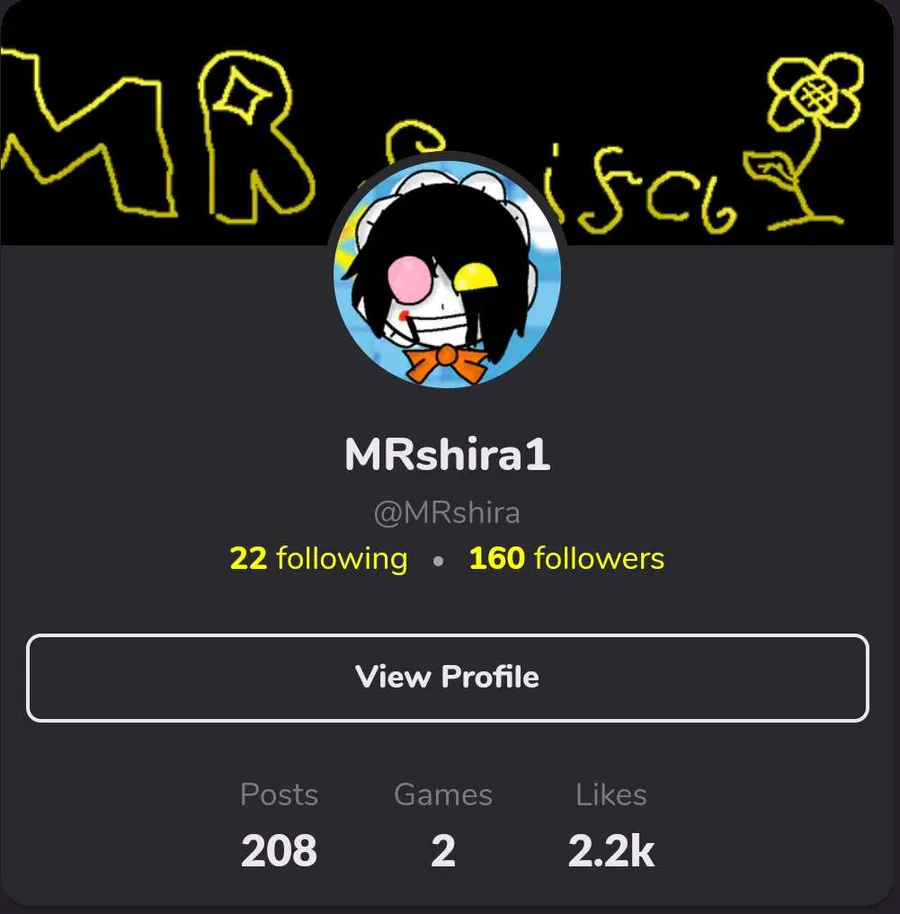Open MRshira1's profile avatar
This screenshot has width=900, height=914.
(x=447, y=272)
